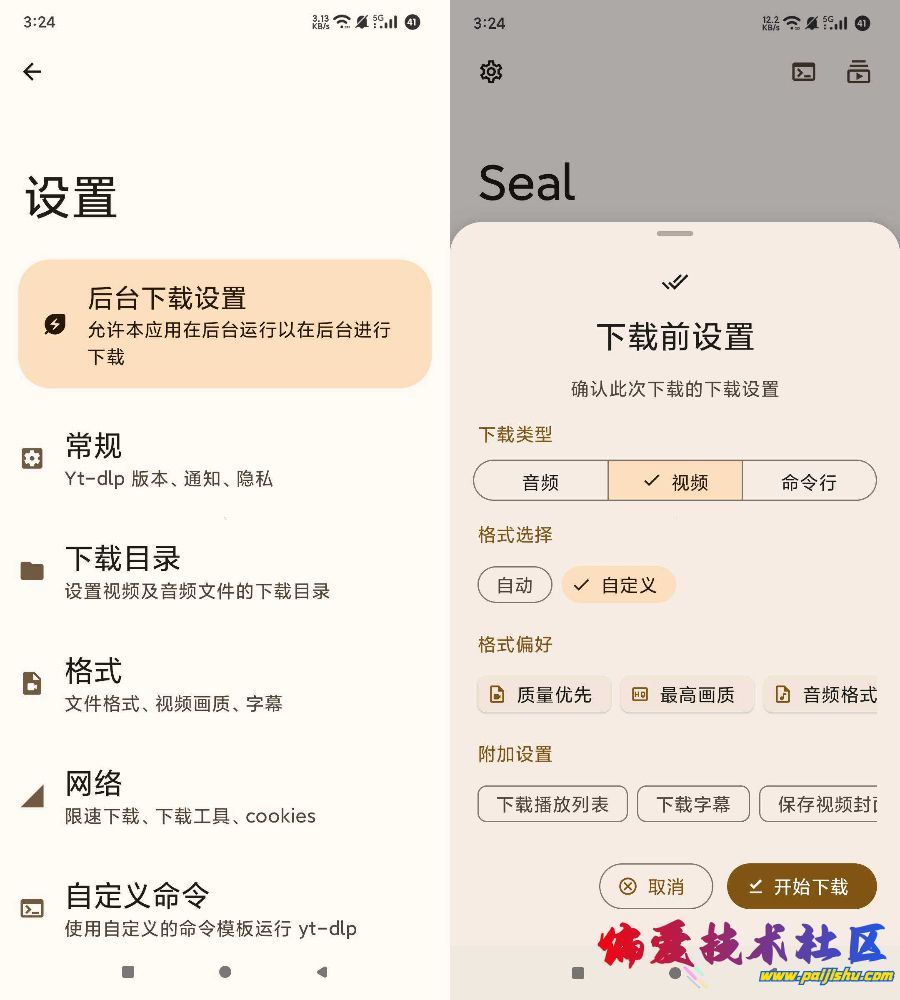Open the 网络 network settings

click(225, 797)
